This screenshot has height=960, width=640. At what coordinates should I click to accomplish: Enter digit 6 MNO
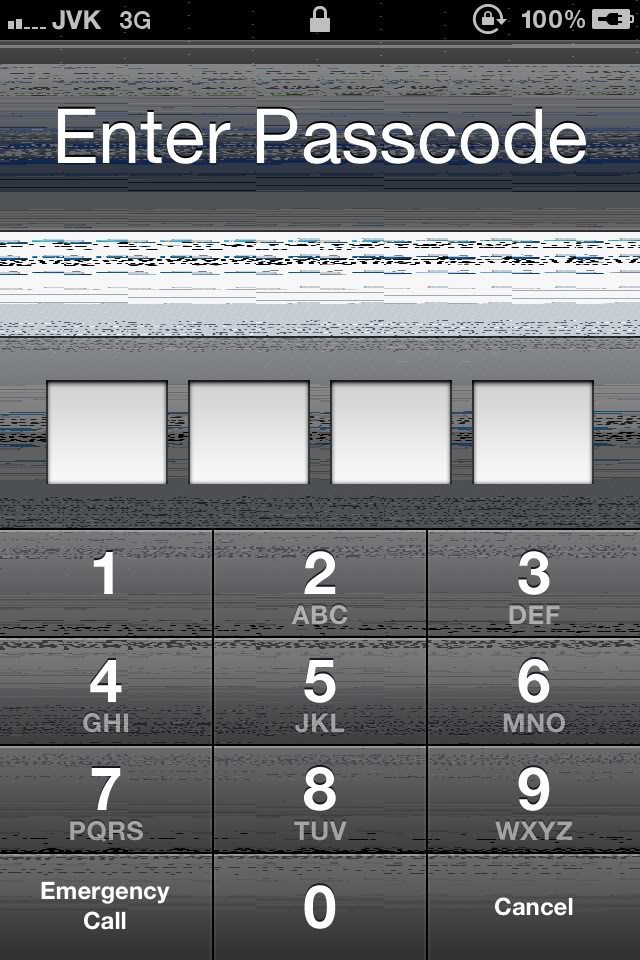pos(534,692)
